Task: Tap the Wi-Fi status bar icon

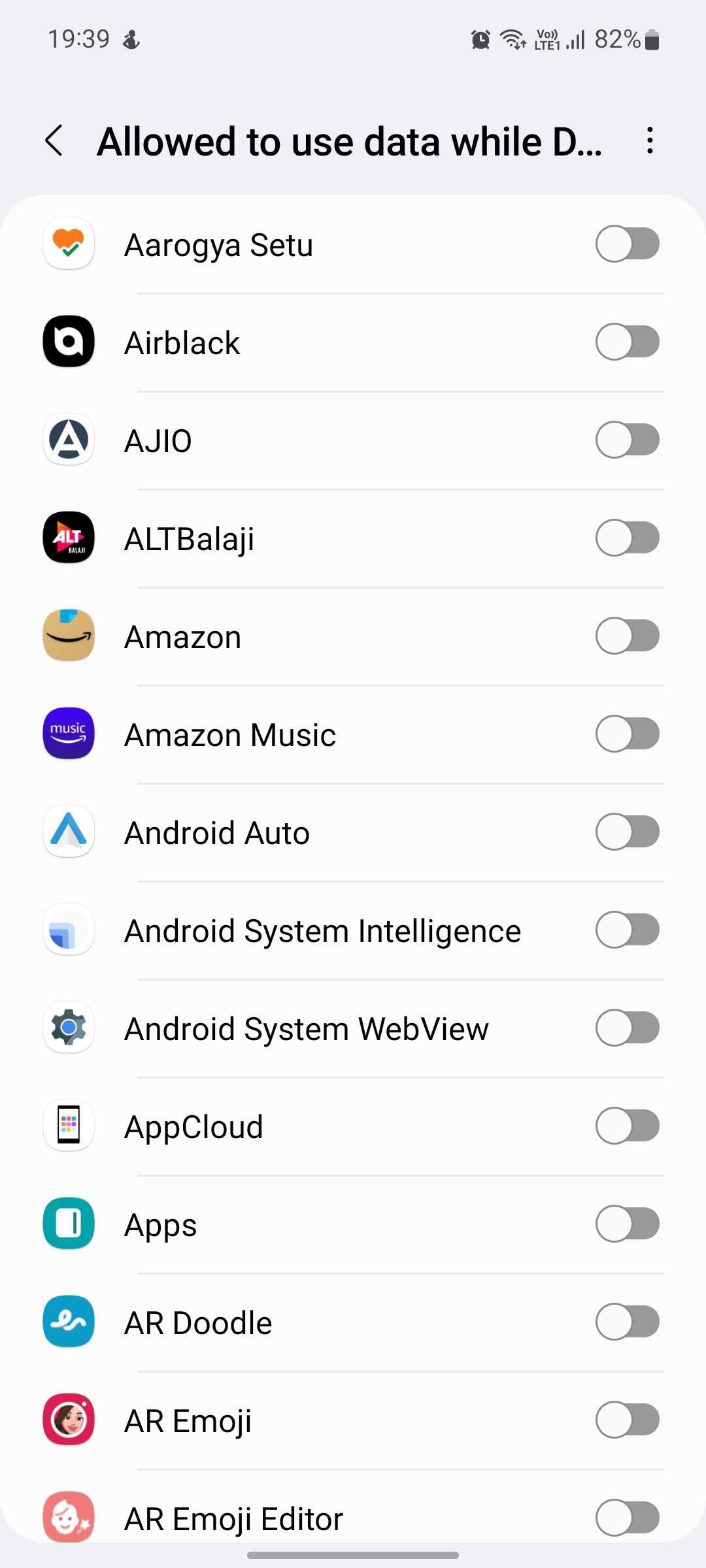Action: click(x=511, y=39)
